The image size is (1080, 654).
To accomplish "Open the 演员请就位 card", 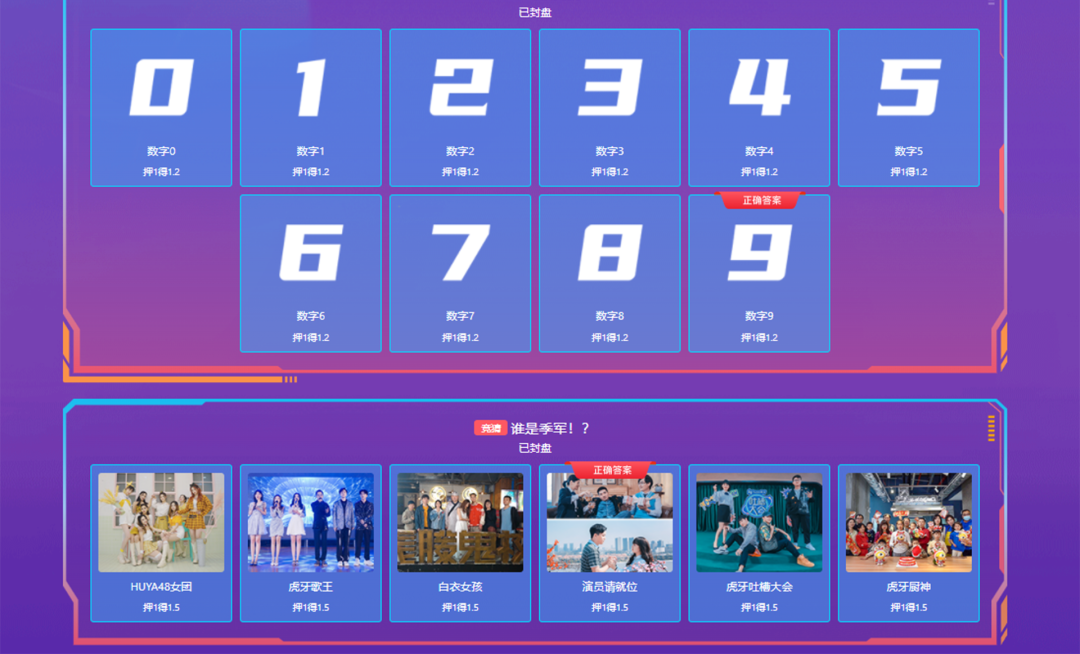I will pyautogui.click(x=609, y=542).
